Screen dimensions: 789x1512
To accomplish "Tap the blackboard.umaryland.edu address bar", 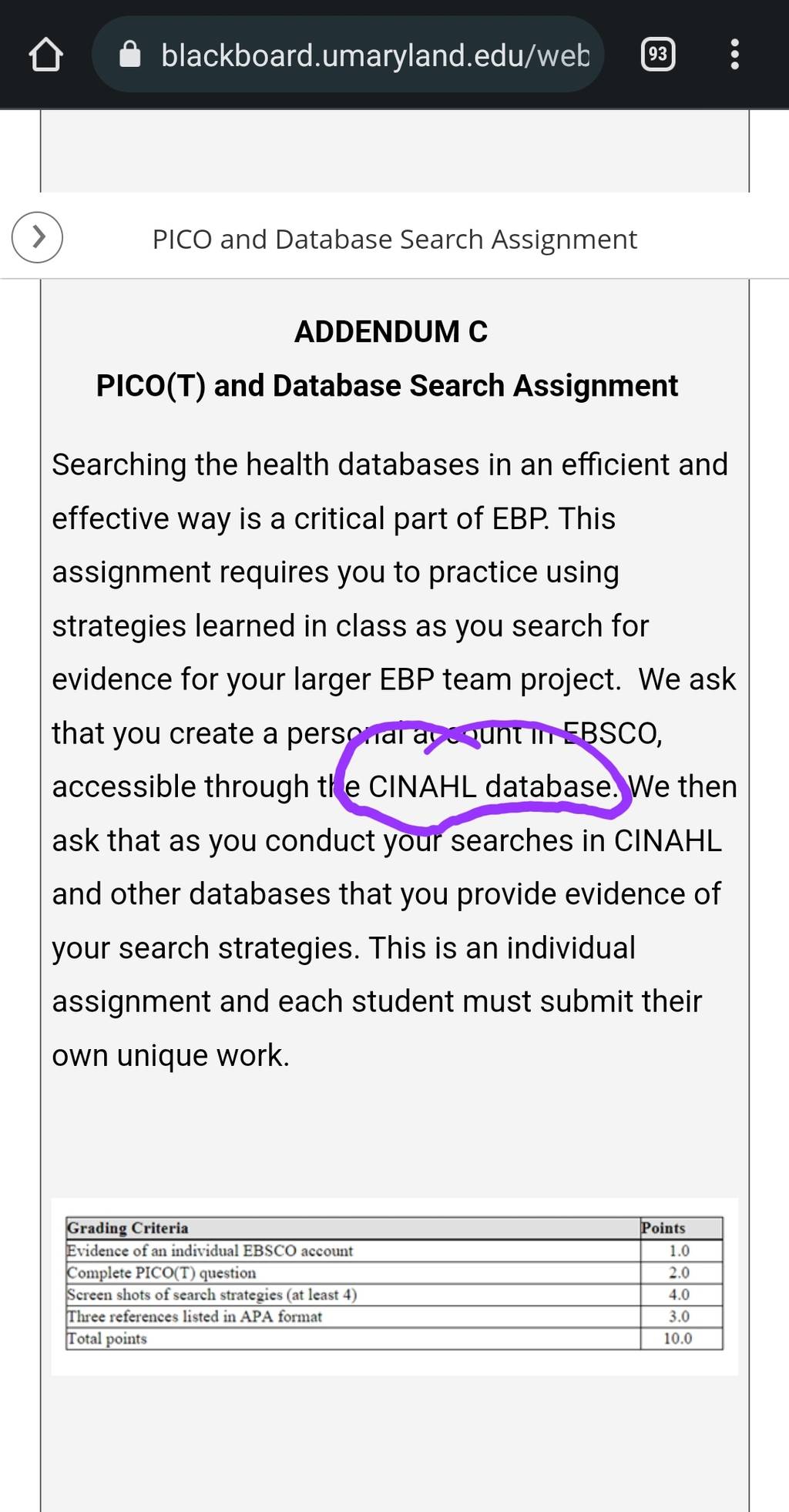I will [347, 55].
